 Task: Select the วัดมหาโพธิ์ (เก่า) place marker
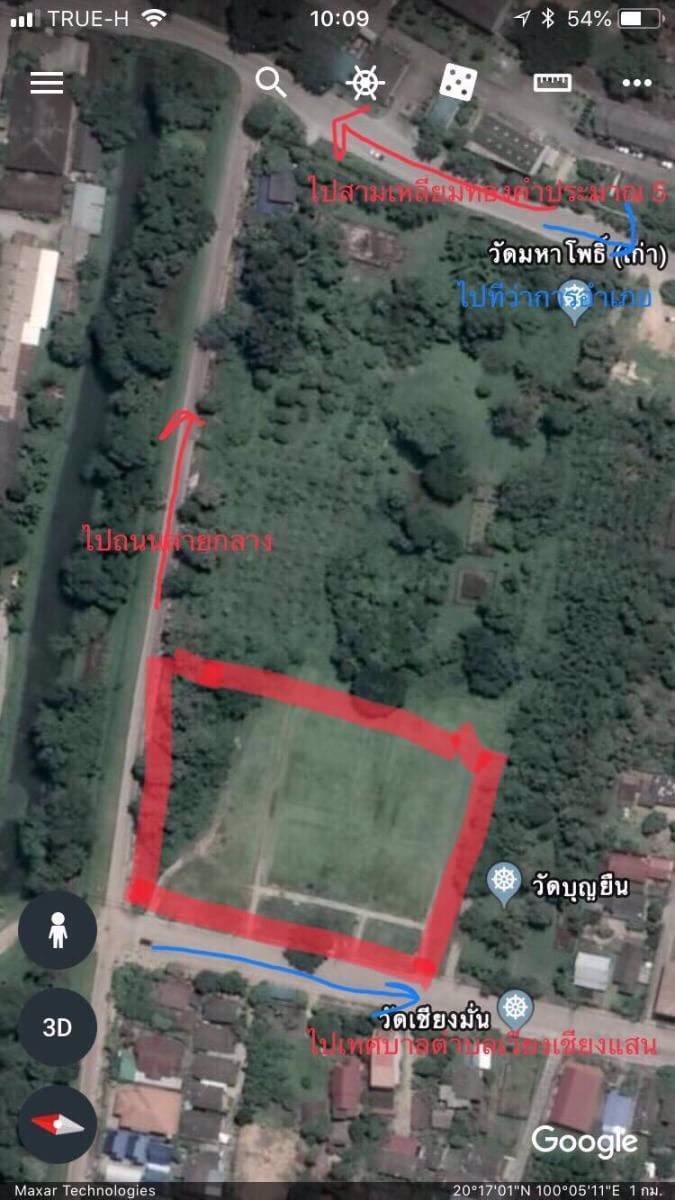[574, 299]
